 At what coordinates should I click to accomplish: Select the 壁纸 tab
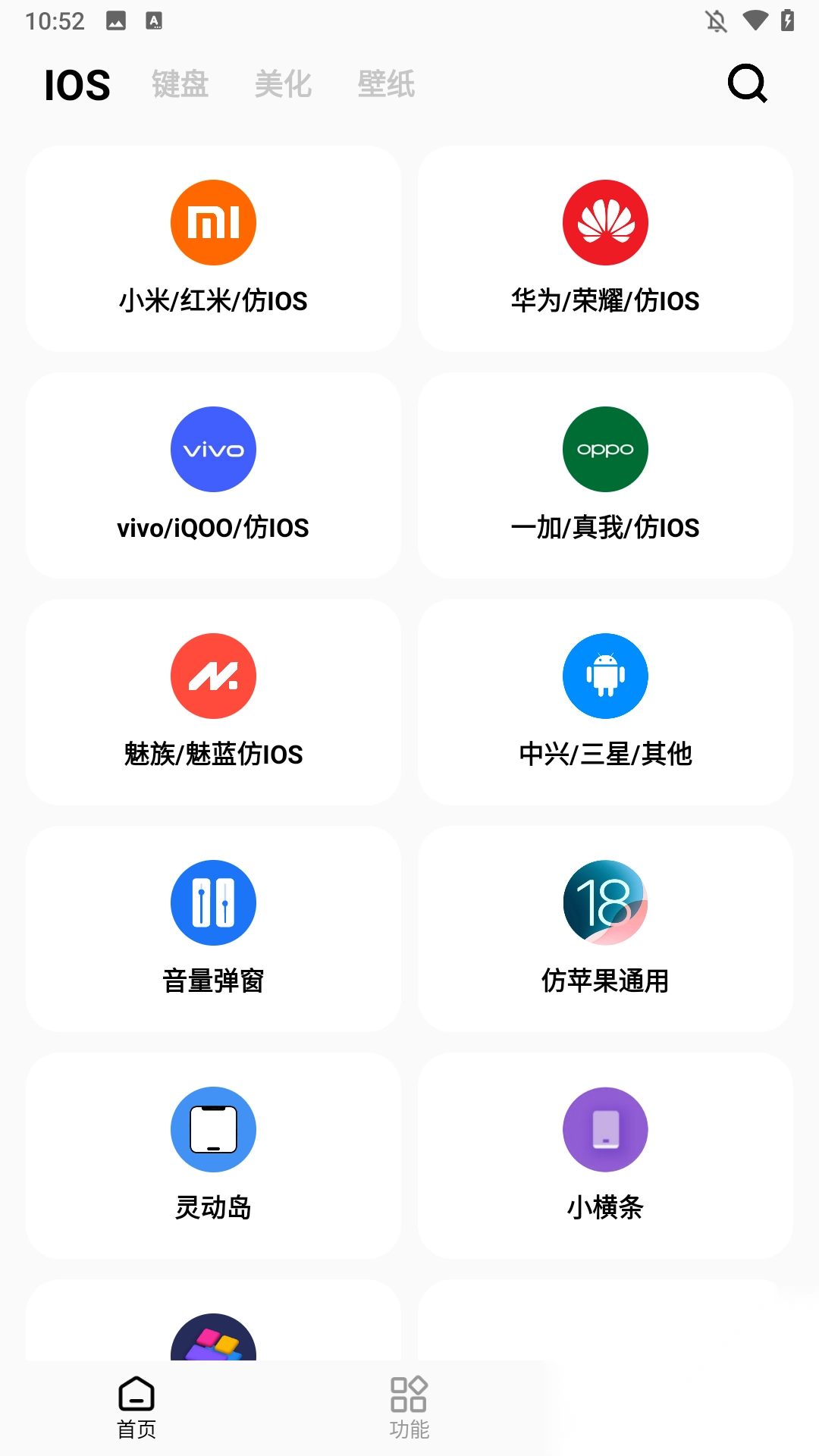pos(386,84)
